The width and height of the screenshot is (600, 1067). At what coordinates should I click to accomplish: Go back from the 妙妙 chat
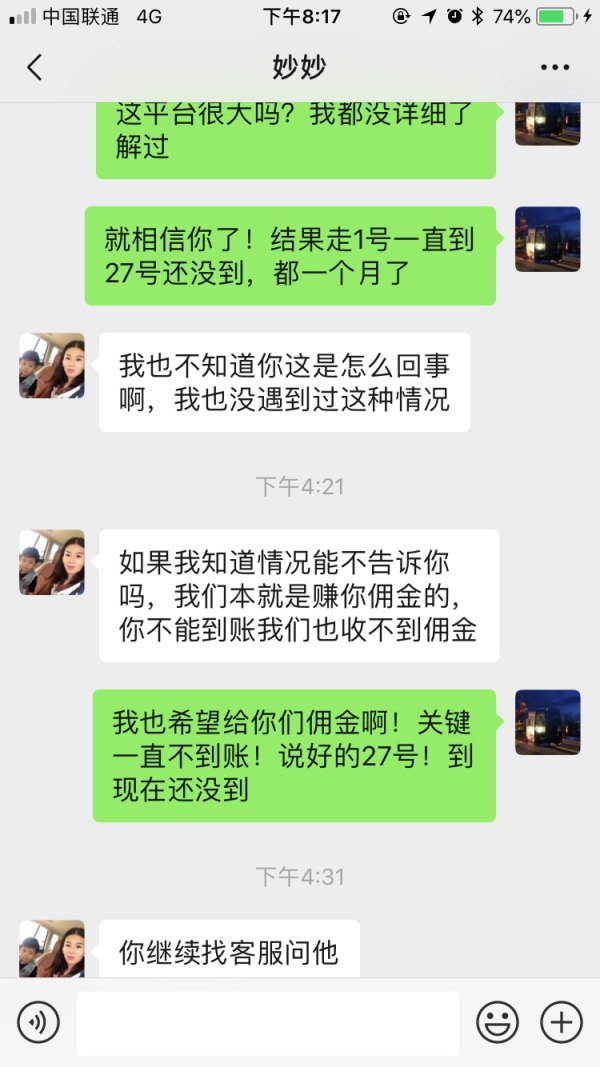[x=35, y=68]
